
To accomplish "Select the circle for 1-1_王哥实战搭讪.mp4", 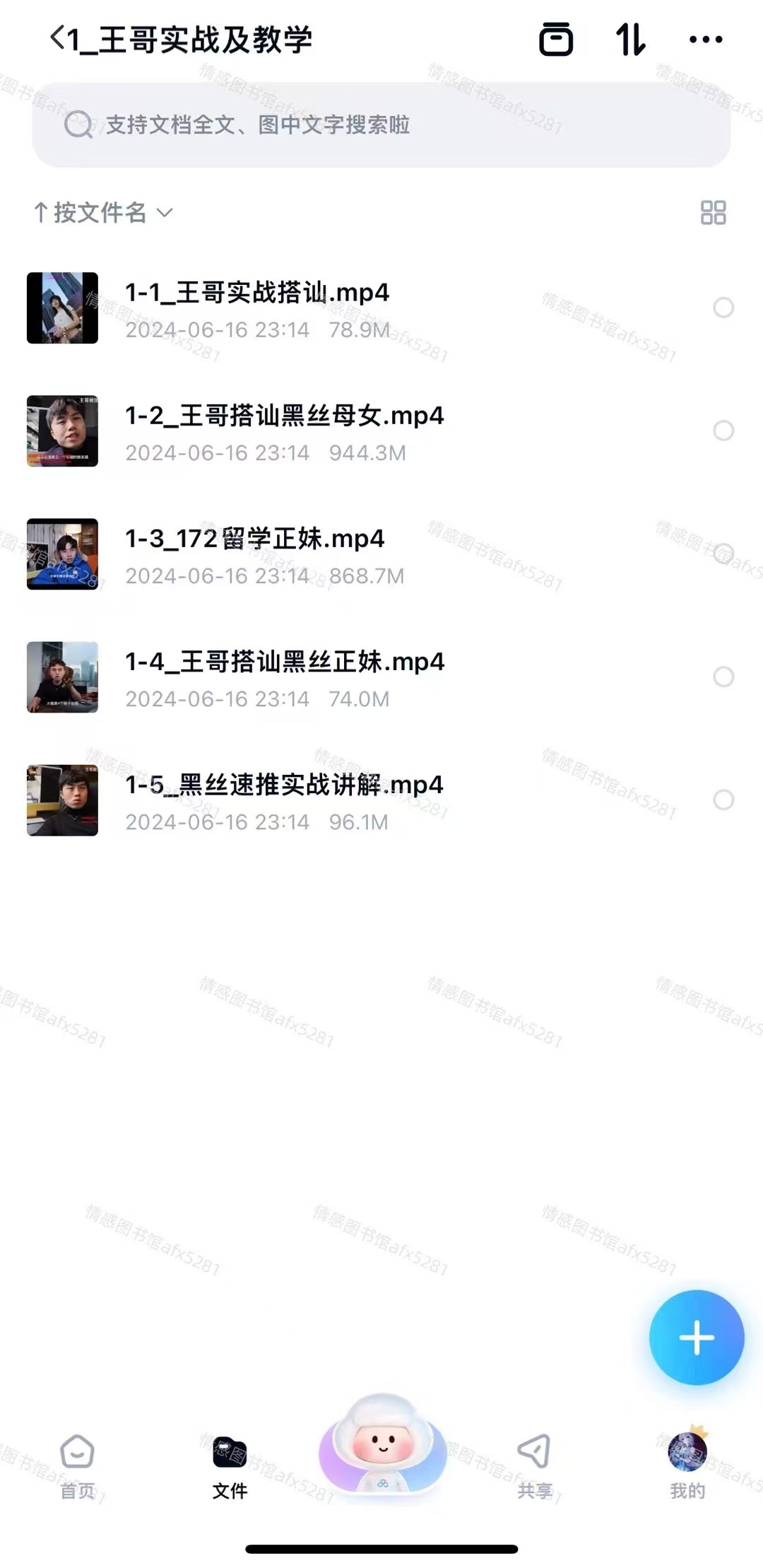I will pyautogui.click(x=723, y=308).
